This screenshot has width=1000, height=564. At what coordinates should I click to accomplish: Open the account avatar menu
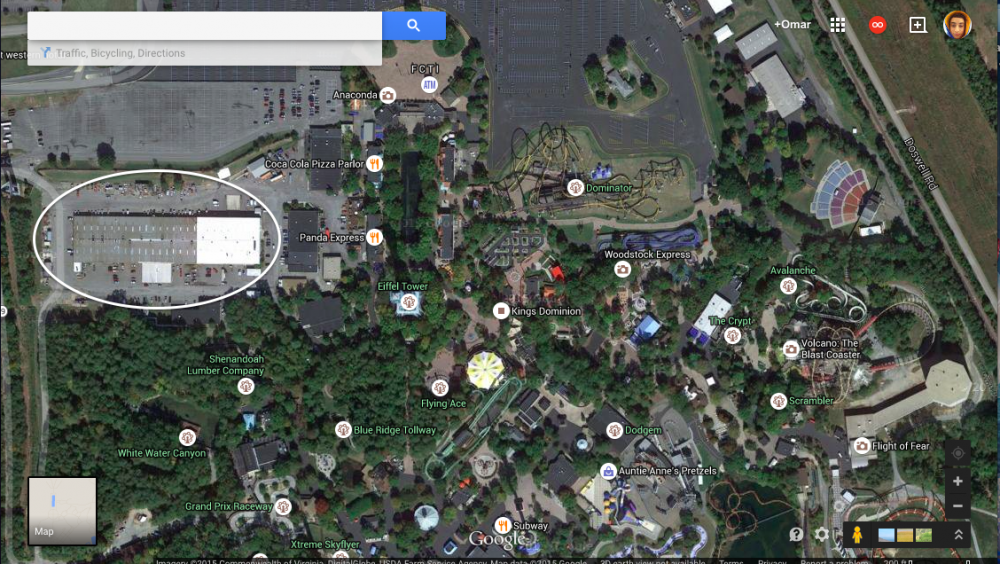click(x=957, y=25)
